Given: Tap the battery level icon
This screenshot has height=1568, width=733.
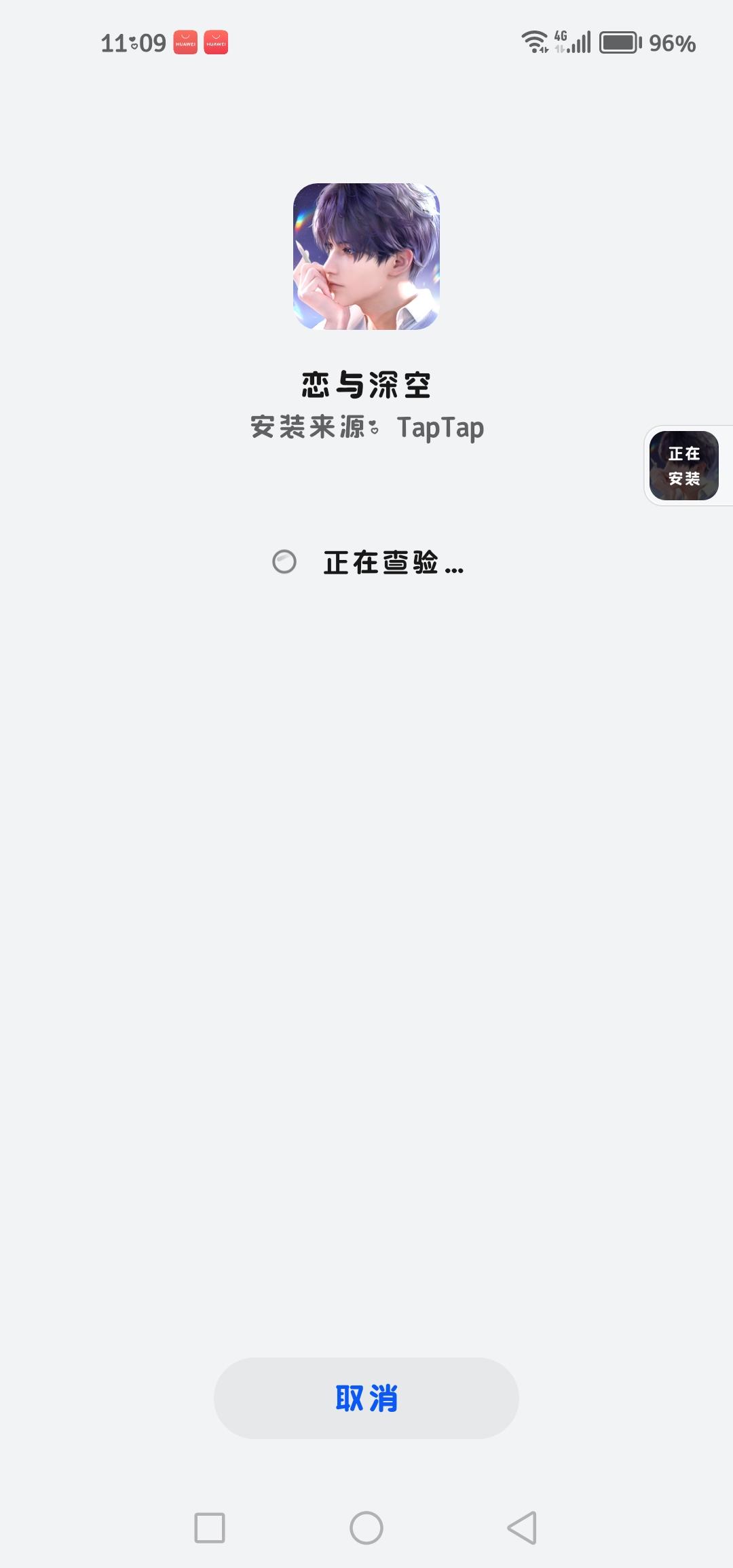Looking at the screenshot, I should [x=619, y=43].
